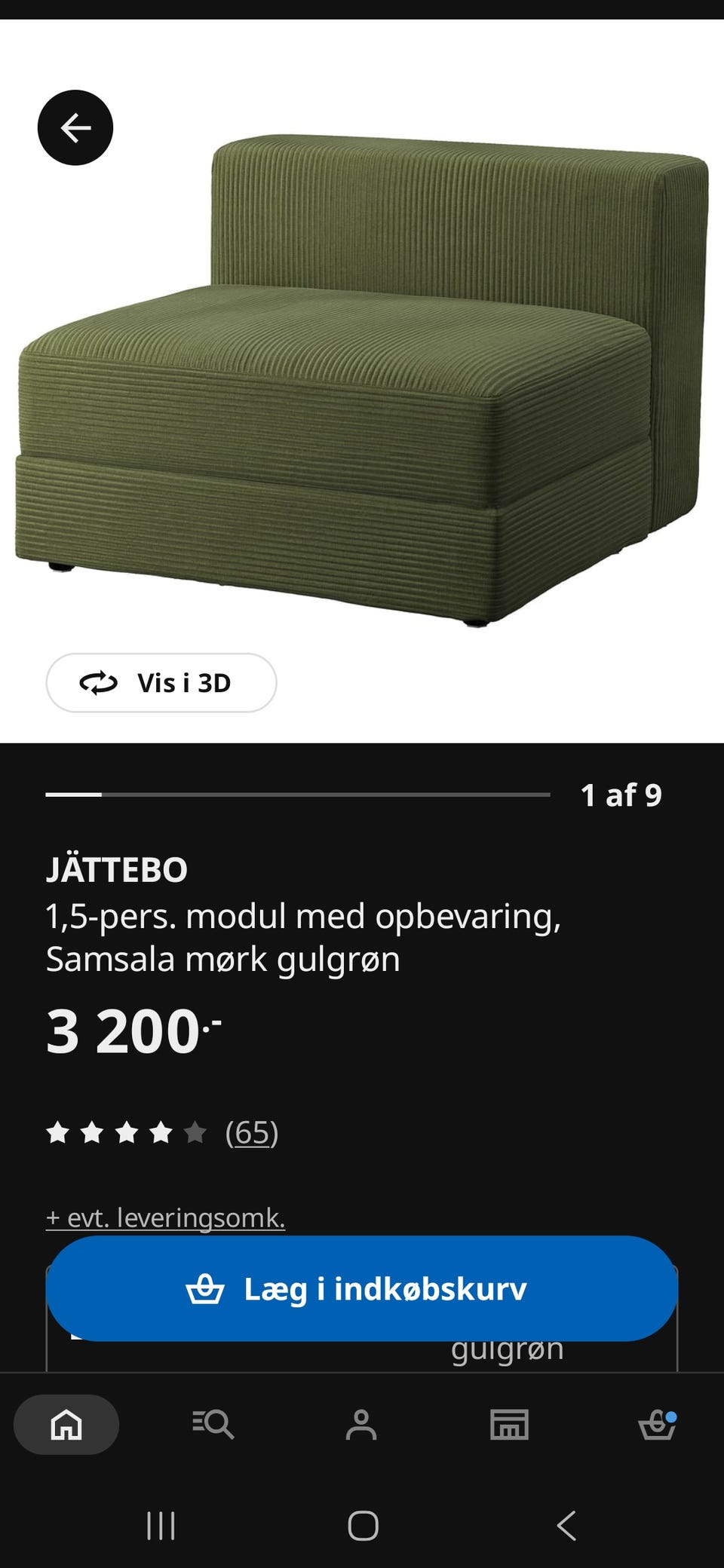Viewport: 724px width, 1568px height.
Task: Tap the image carousel progress bar
Action: click(298, 794)
